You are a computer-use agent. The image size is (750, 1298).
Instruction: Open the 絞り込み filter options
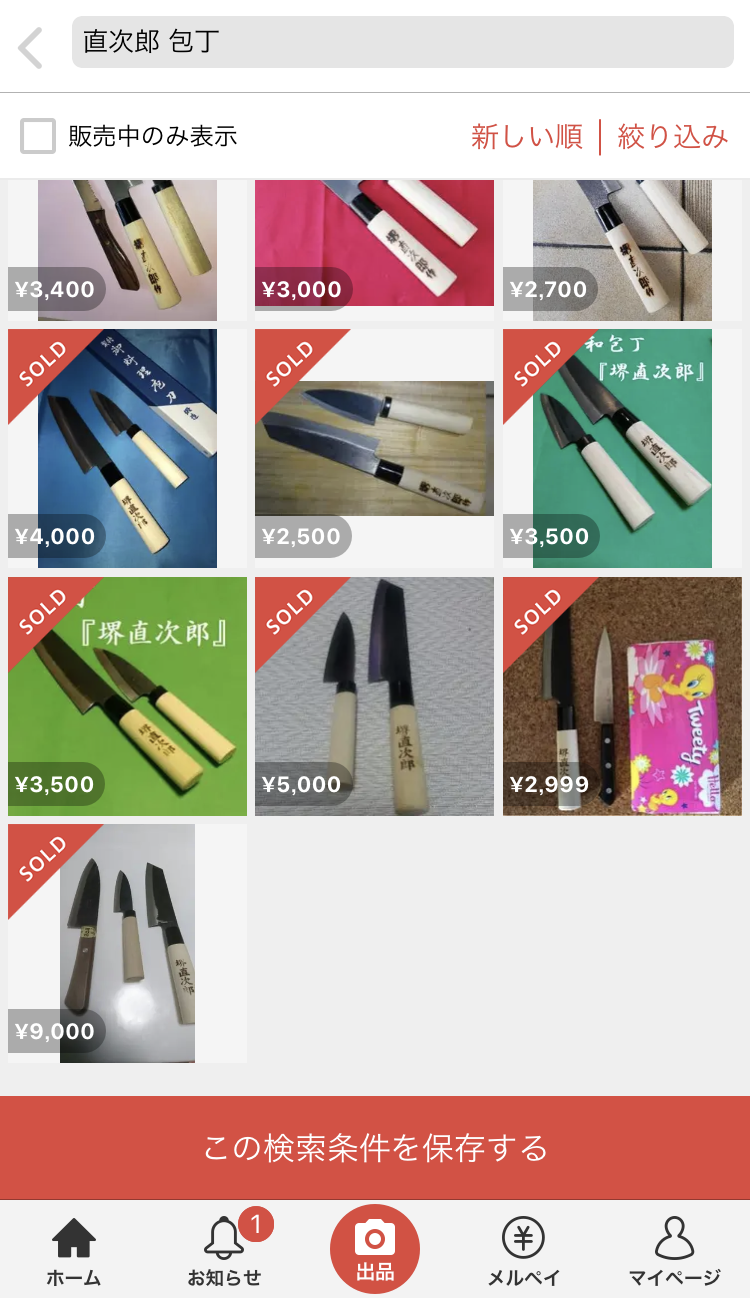672,136
